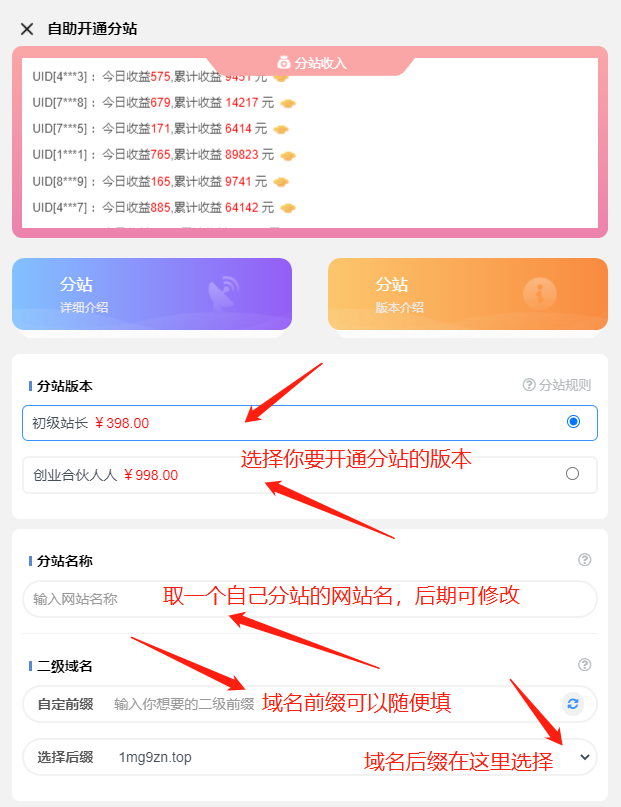Refresh the domain prefix with the reload icon
This screenshot has height=807, width=621.
pyautogui.click(x=572, y=704)
